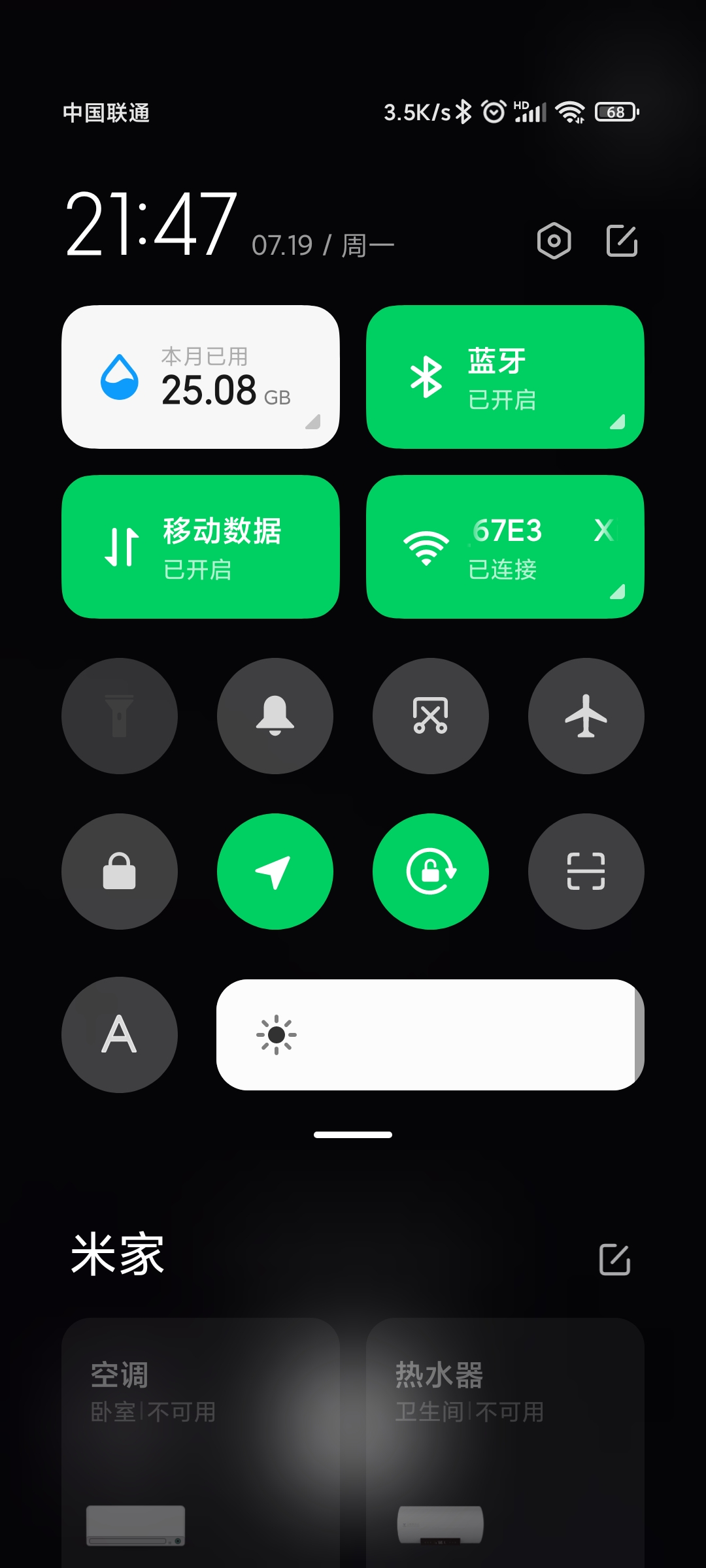
Task: Turn off the 蓝牙 Bluetooth tile
Action: [x=505, y=377]
